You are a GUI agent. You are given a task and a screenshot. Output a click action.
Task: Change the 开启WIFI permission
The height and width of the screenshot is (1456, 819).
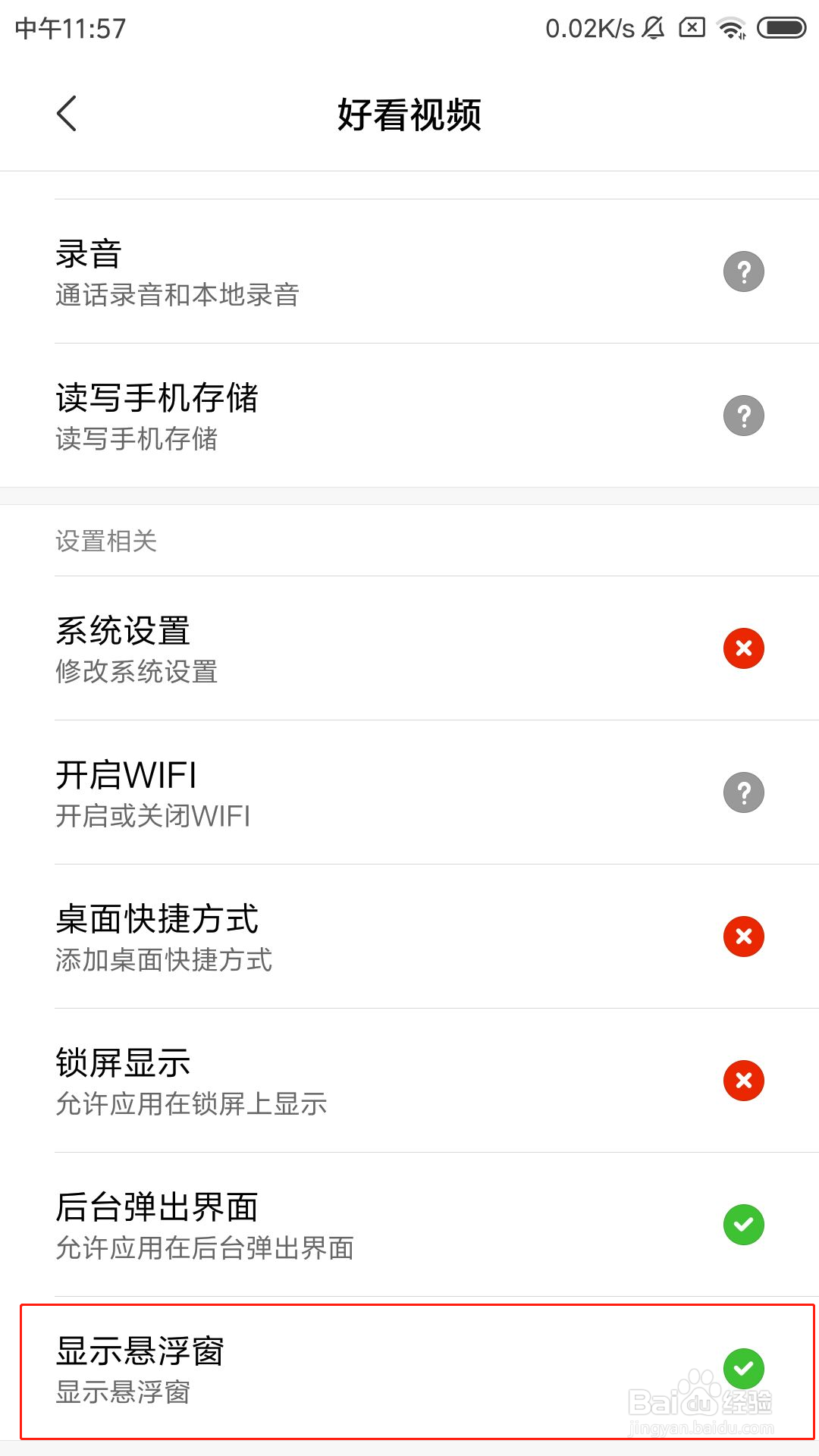(409, 792)
